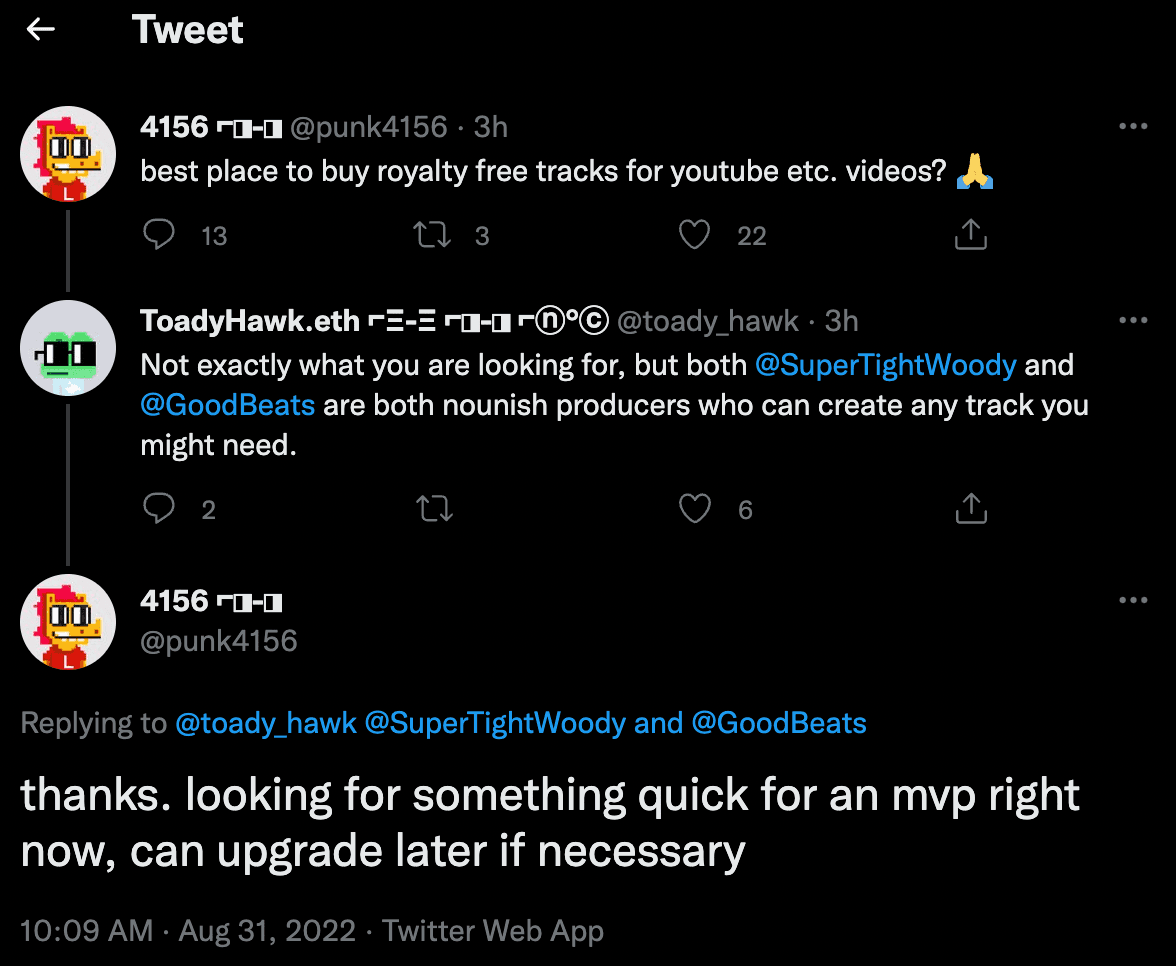Like the royalty free tracks tweet

click(694, 235)
